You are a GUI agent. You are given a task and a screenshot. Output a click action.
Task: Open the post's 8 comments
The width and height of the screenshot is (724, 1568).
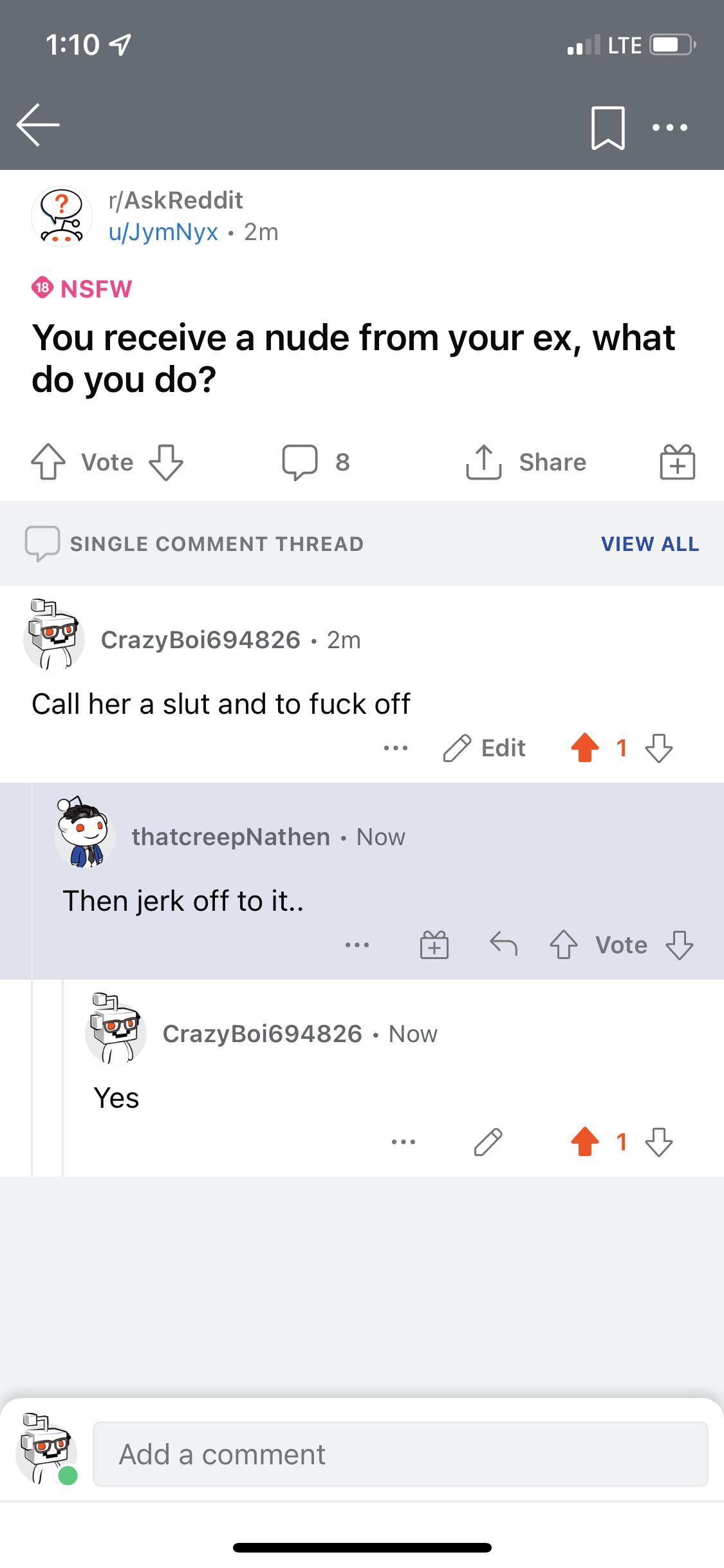coord(315,462)
